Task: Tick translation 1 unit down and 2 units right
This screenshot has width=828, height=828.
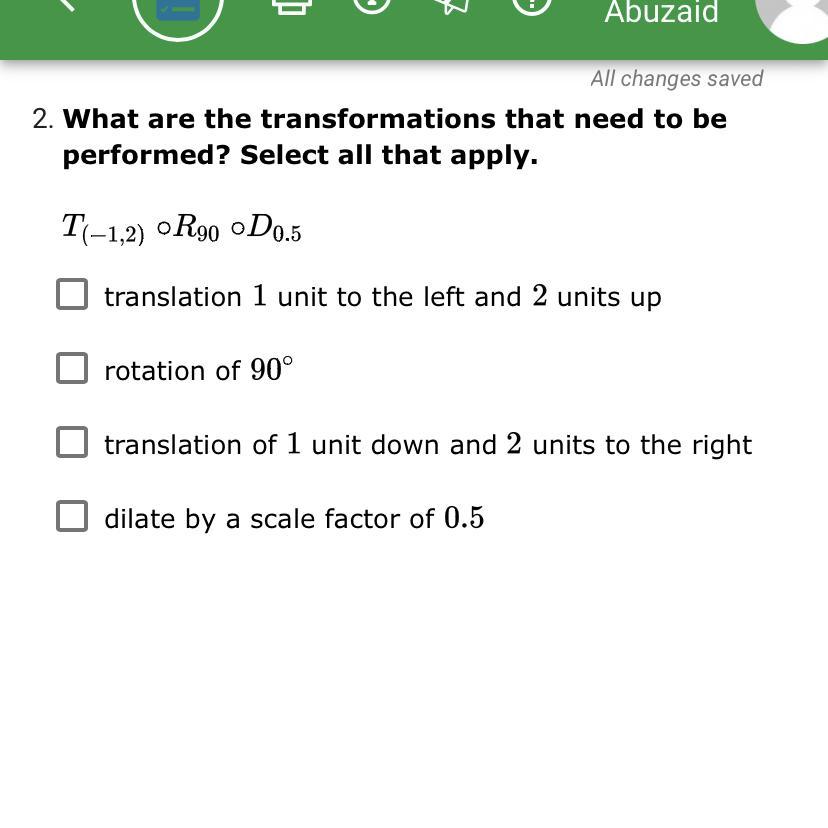Action: [72, 442]
